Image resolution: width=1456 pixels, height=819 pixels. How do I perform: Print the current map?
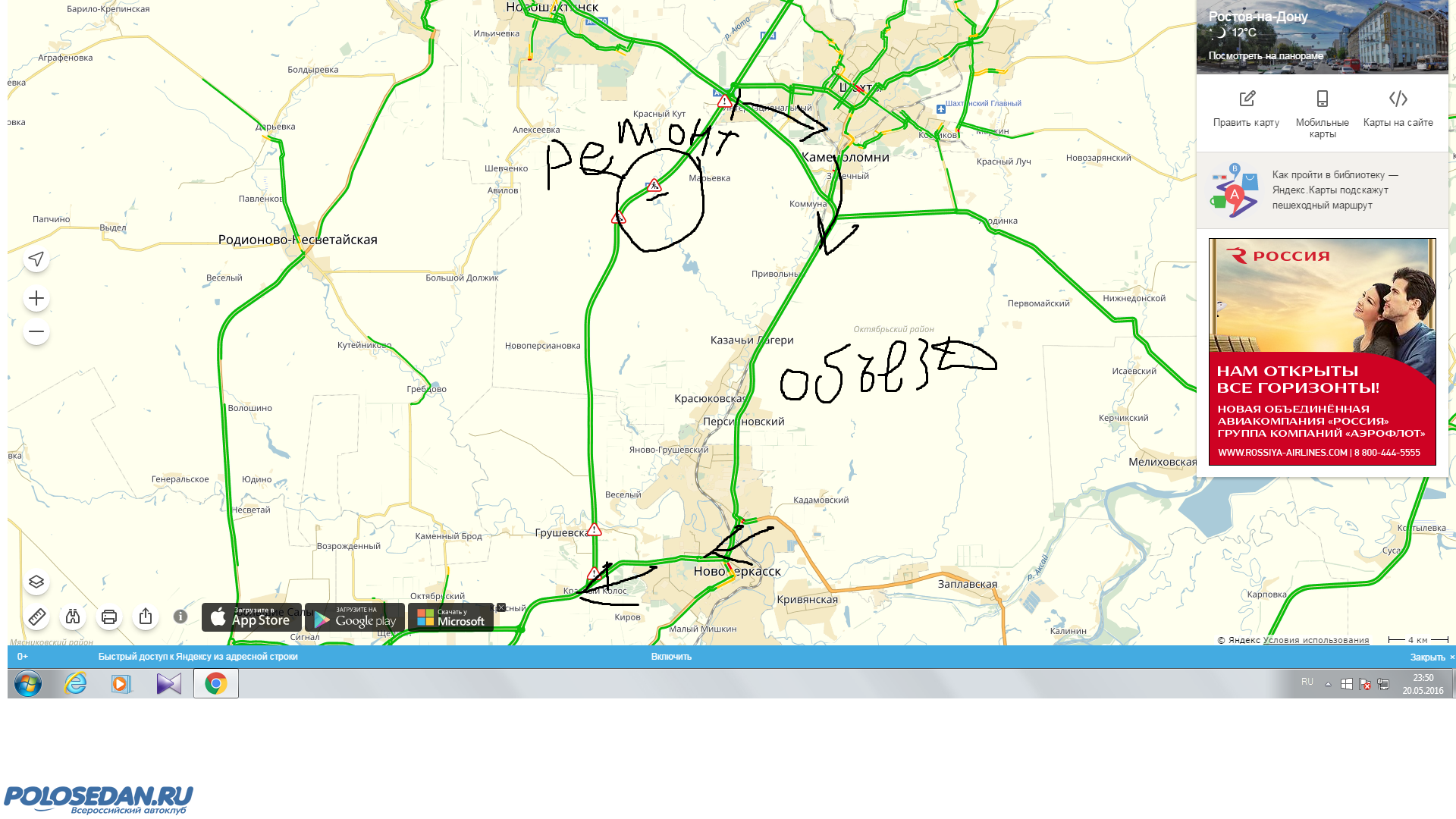(x=109, y=617)
